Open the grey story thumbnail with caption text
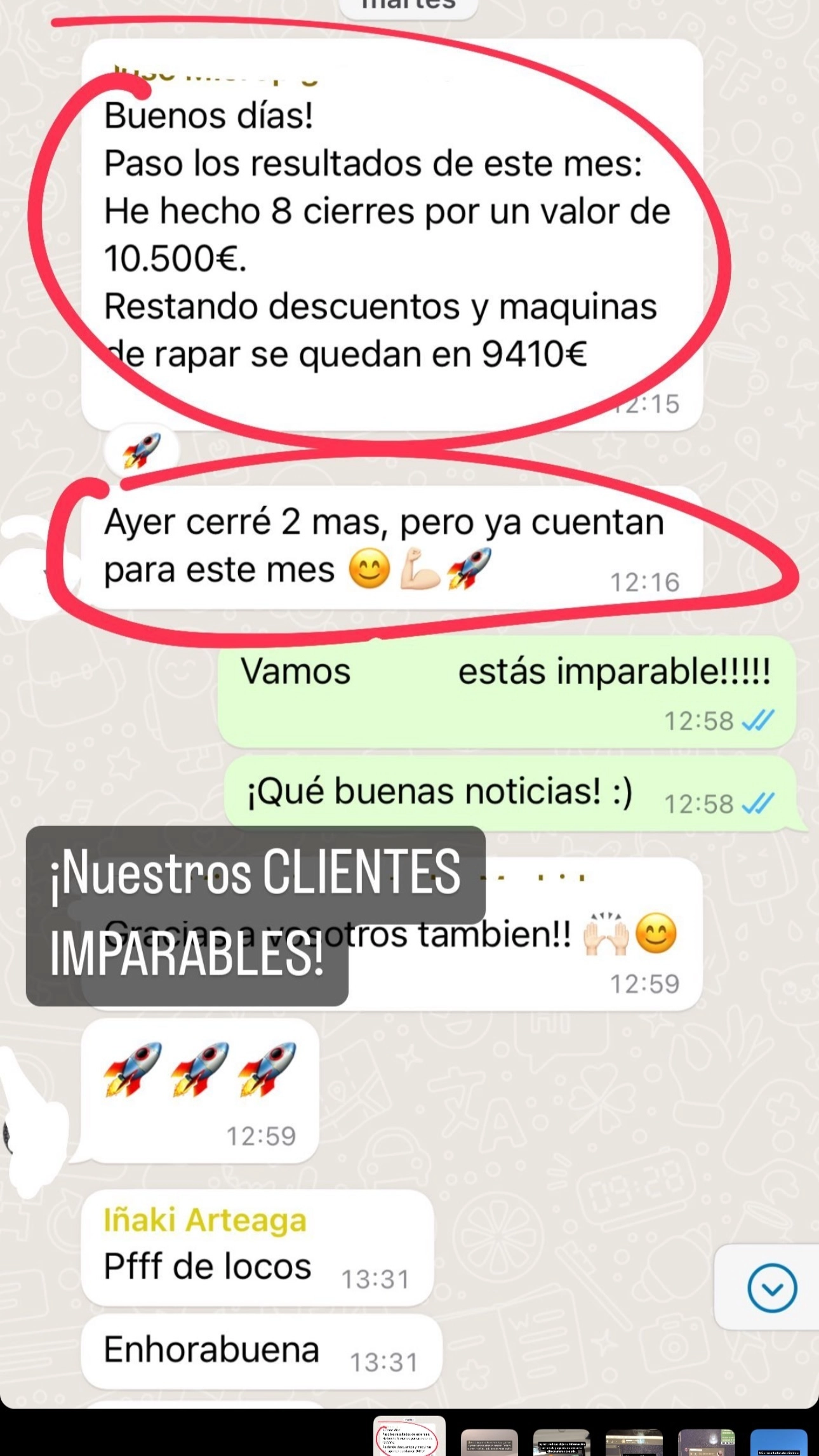 pos(489,1441)
